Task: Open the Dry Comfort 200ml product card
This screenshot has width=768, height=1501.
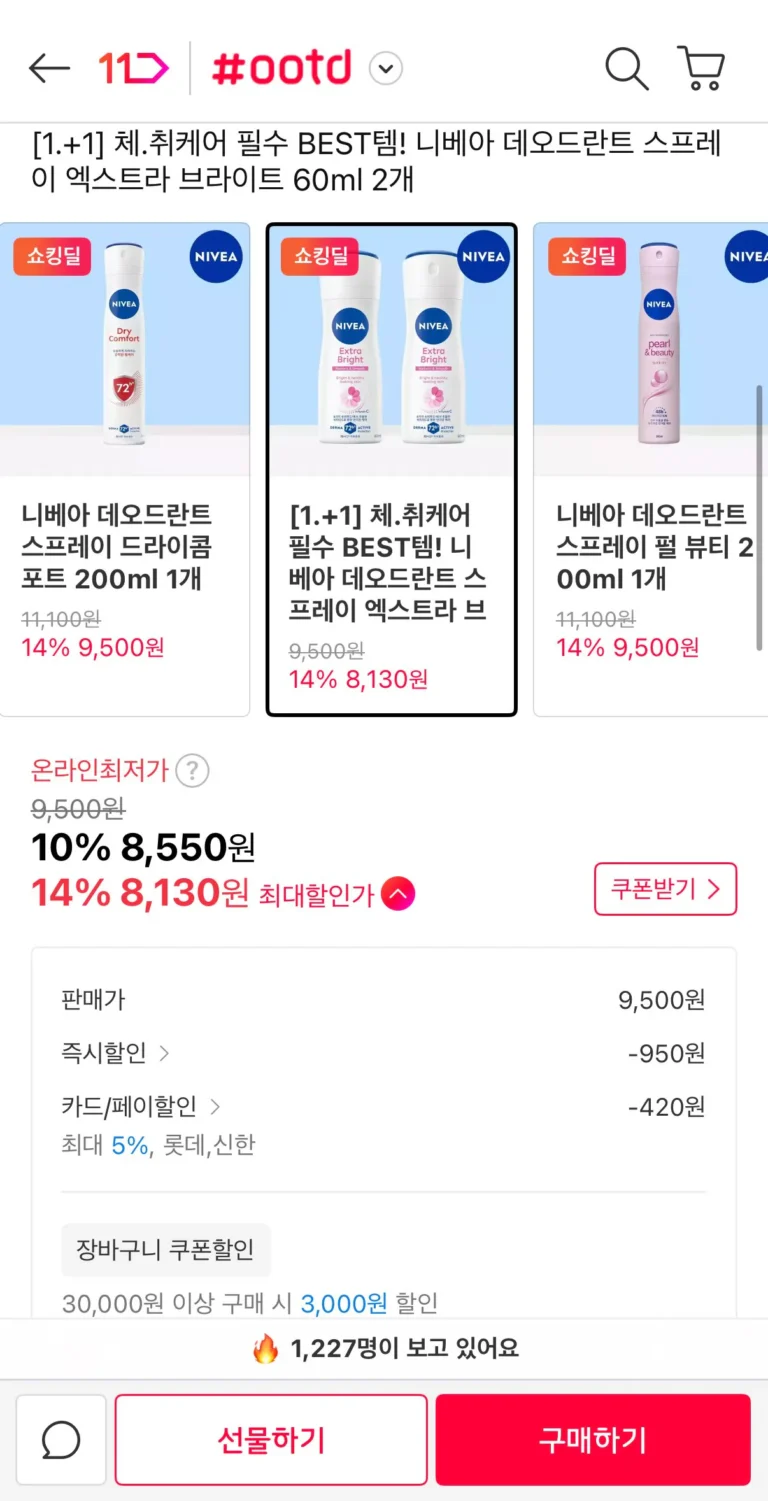Action: click(x=125, y=468)
